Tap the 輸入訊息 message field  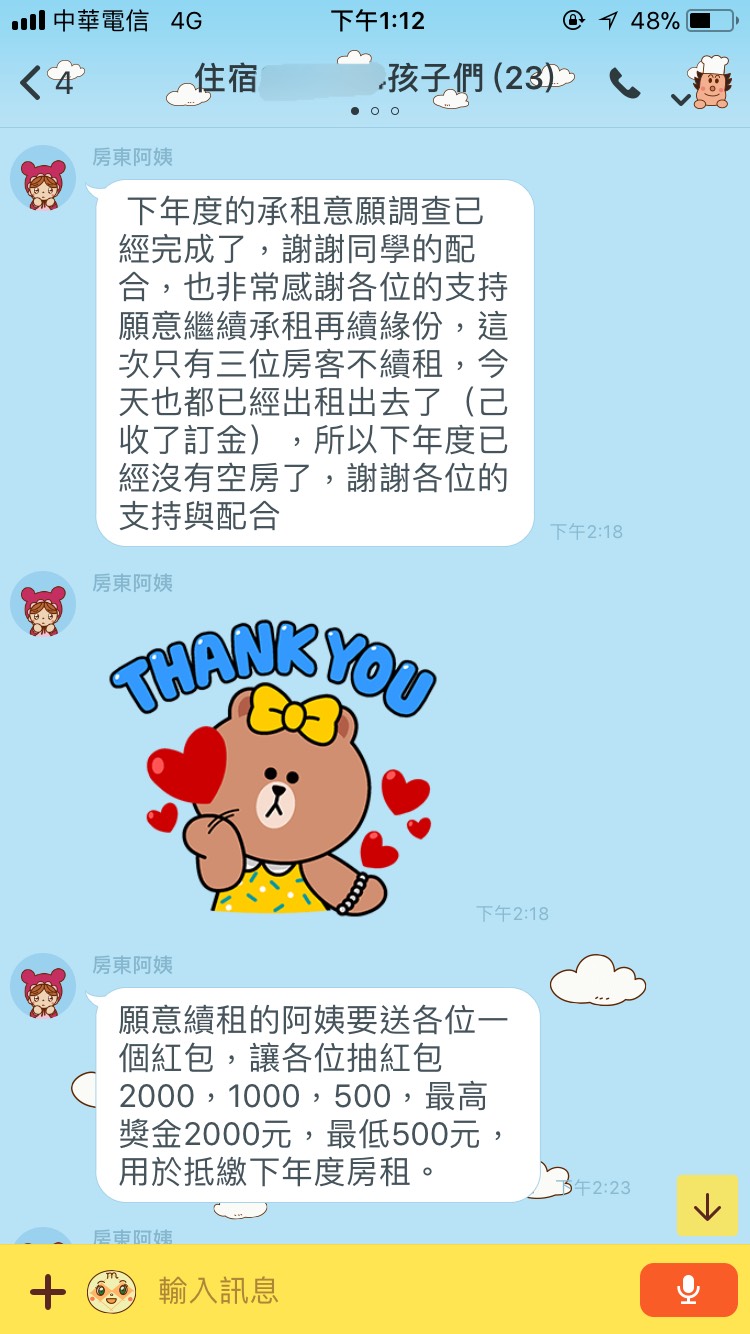click(380, 1291)
